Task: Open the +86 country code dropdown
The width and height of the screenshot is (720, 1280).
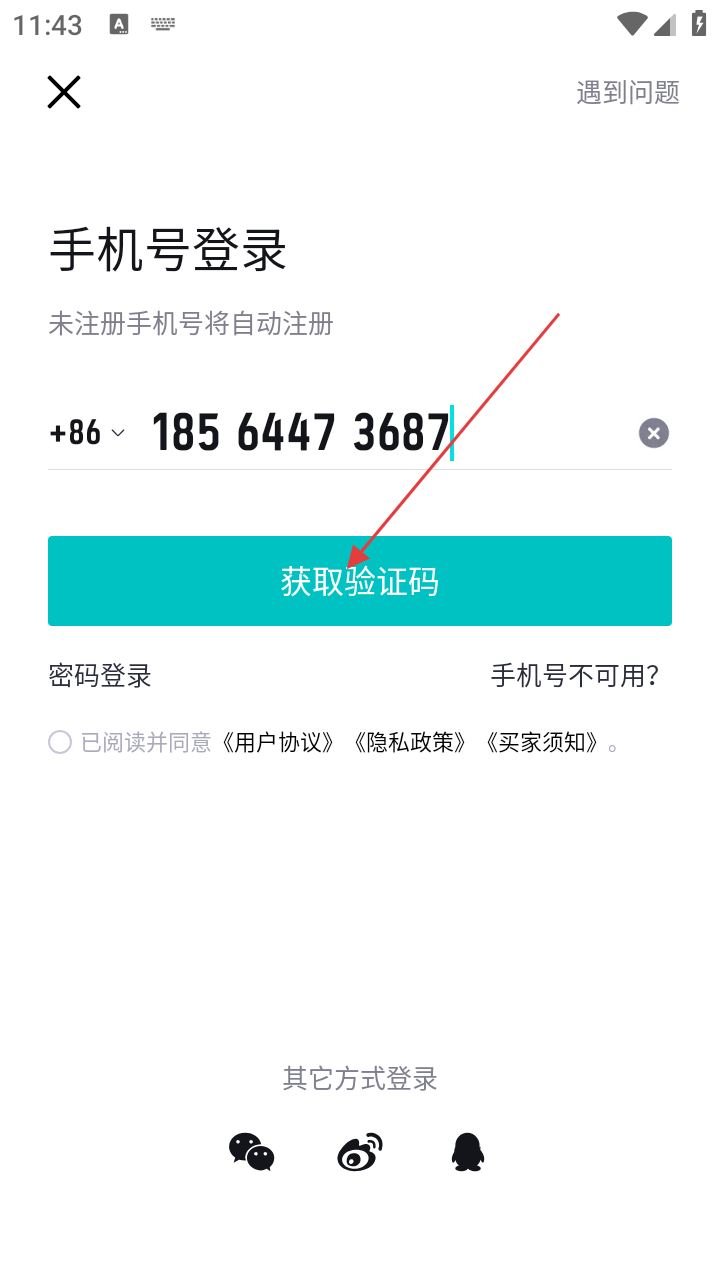Action: pos(88,433)
